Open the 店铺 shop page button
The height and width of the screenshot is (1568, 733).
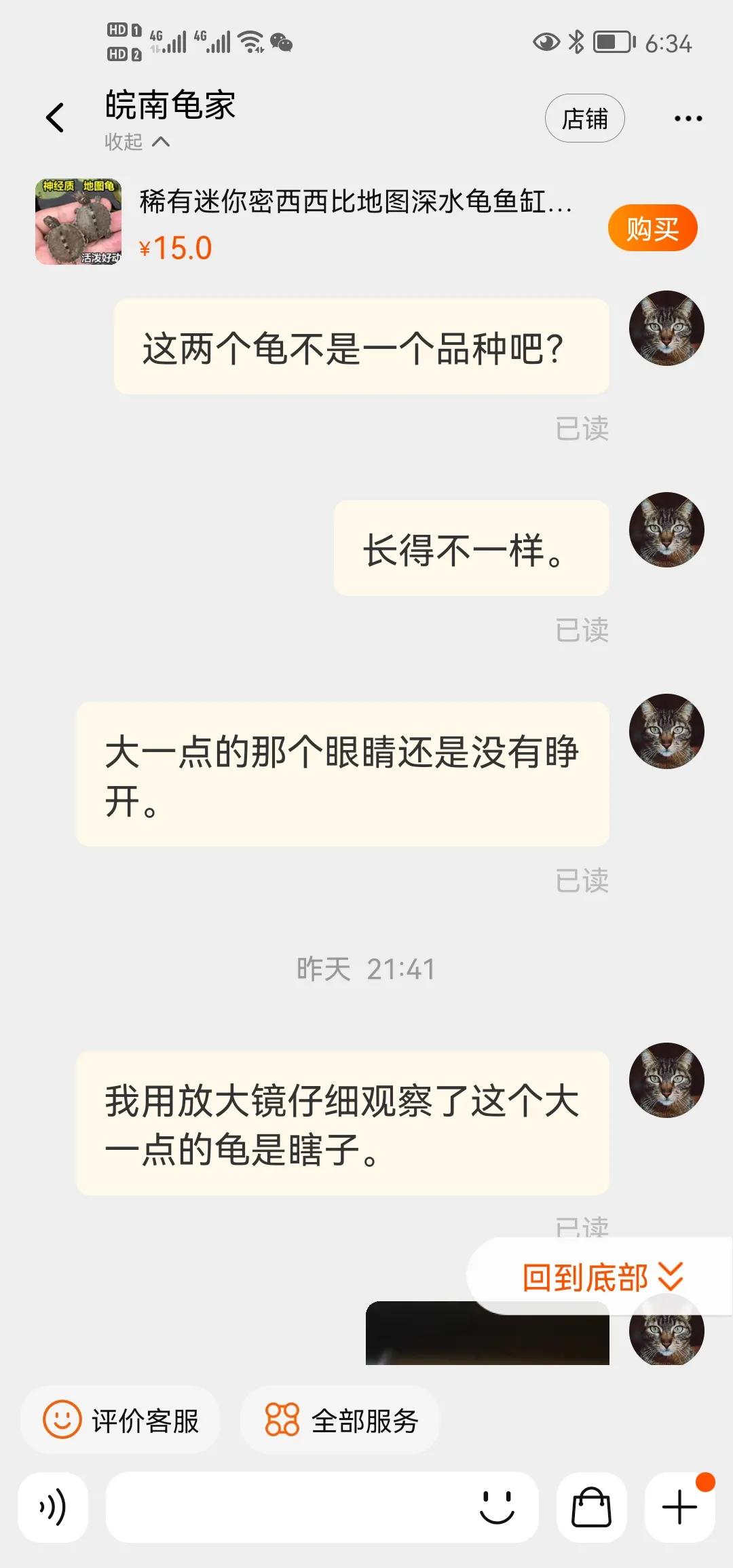[x=585, y=117]
